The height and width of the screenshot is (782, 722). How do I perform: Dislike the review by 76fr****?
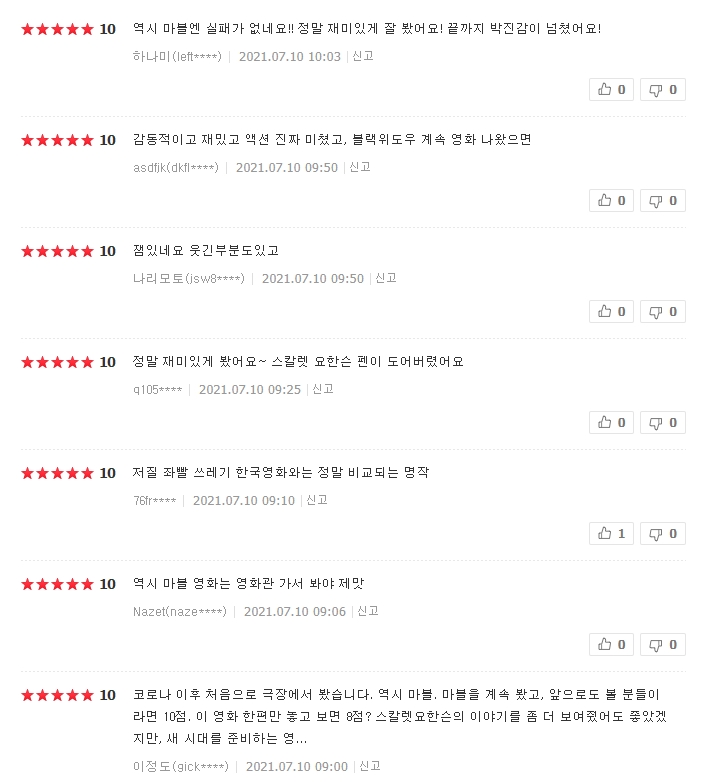[x=663, y=534]
